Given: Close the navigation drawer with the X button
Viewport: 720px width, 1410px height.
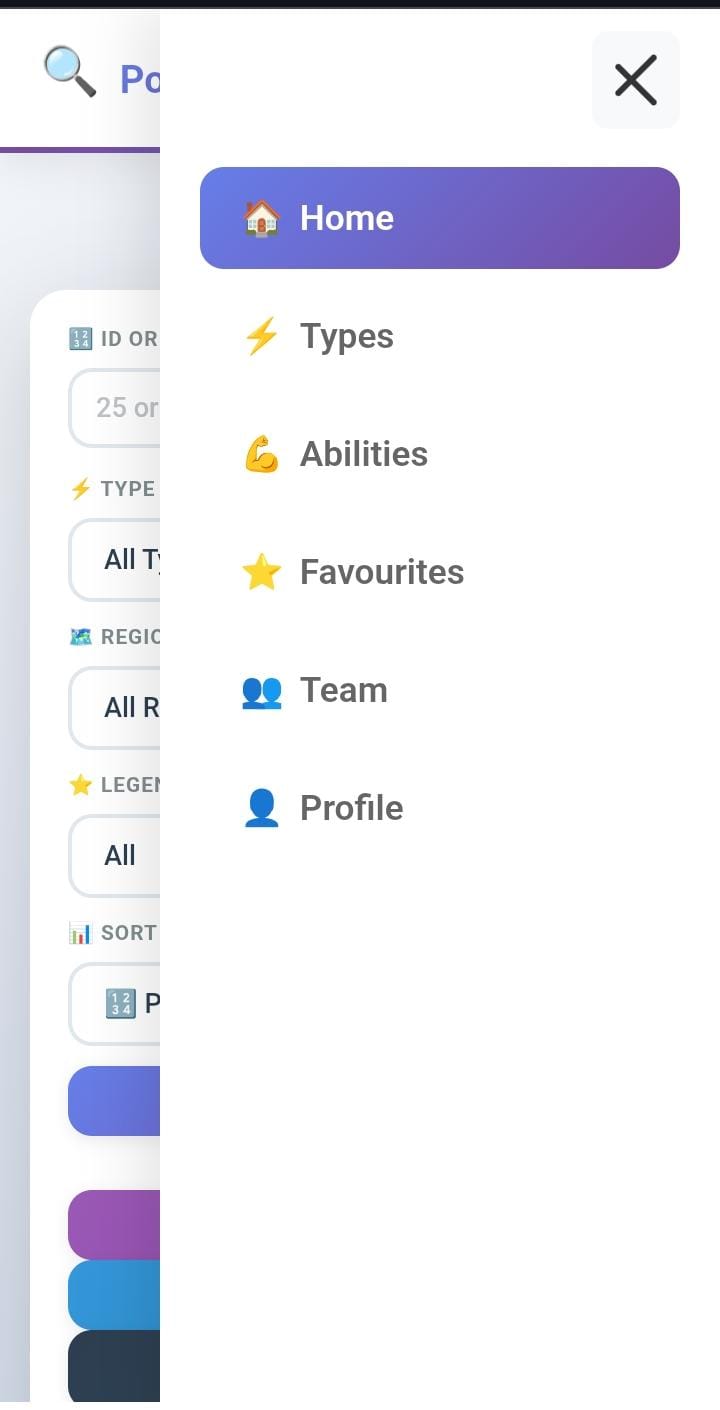Looking at the screenshot, I should click(x=635, y=80).
